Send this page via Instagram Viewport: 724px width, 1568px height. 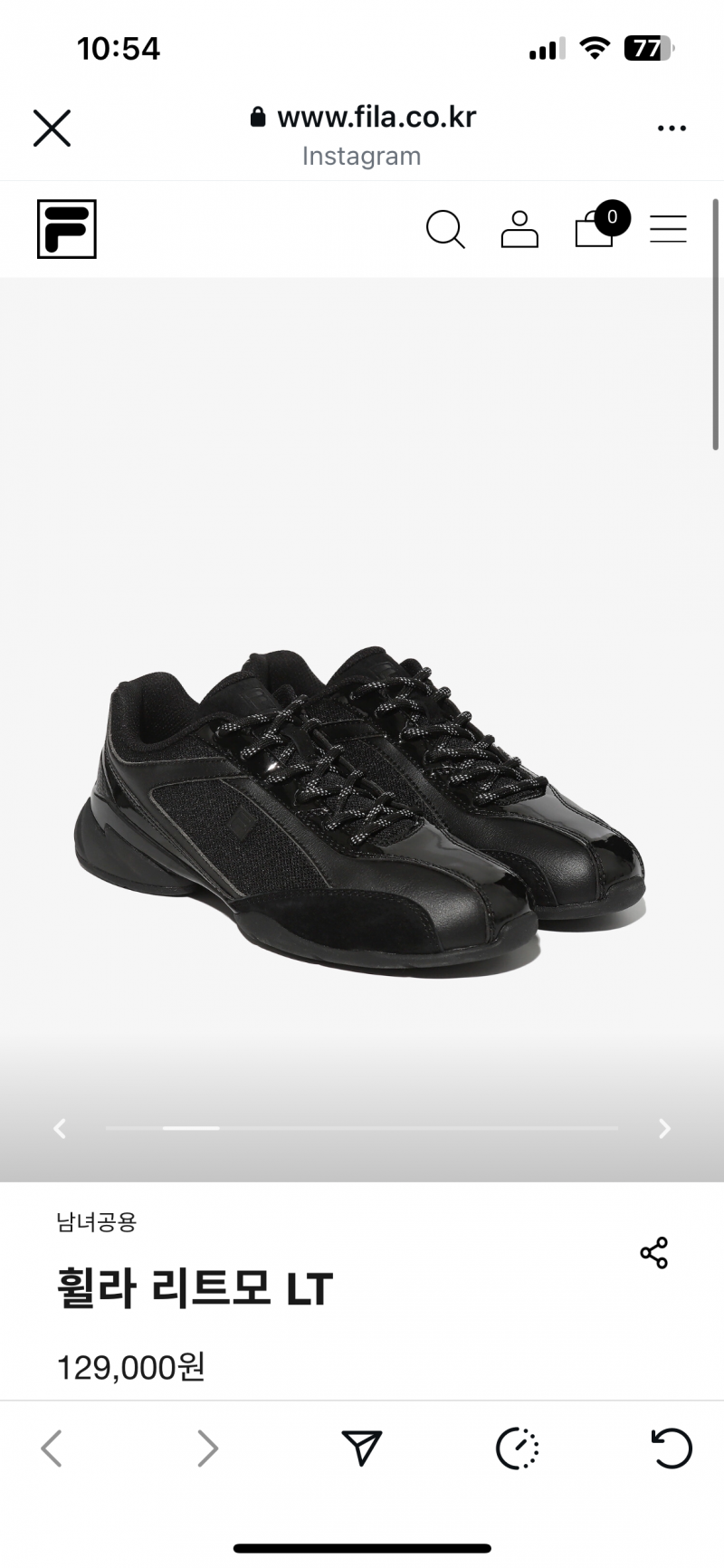[x=362, y=1448]
